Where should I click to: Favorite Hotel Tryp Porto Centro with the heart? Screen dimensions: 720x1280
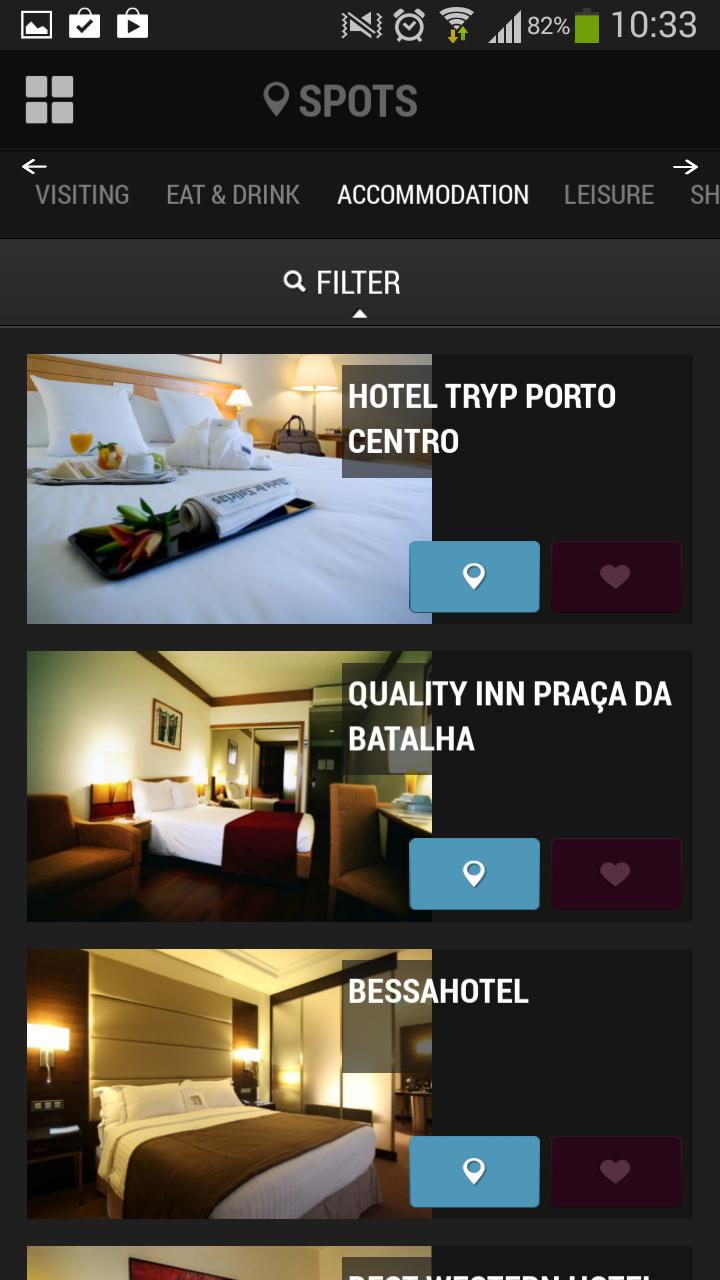(616, 576)
